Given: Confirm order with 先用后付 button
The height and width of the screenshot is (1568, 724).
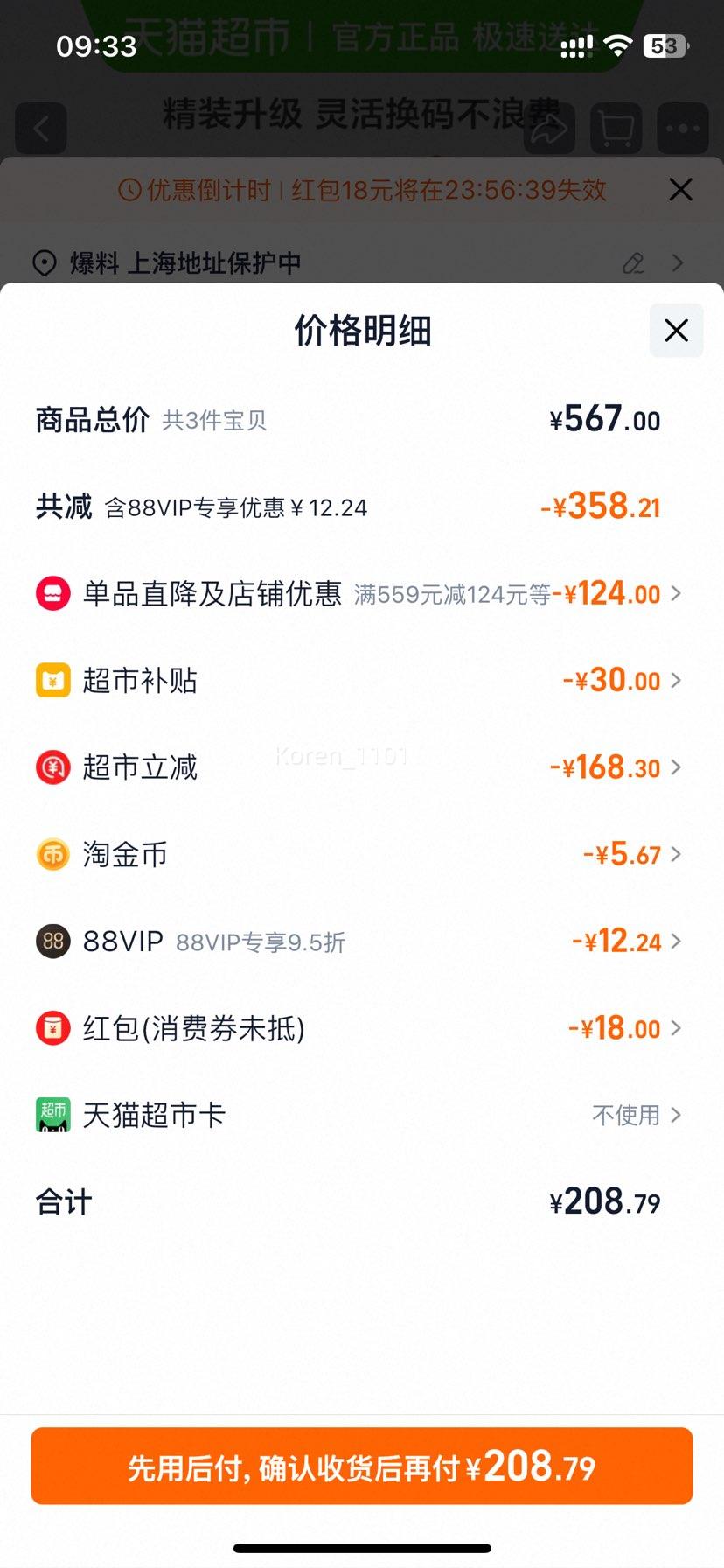Looking at the screenshot, I should click(x=362, y=1466).
